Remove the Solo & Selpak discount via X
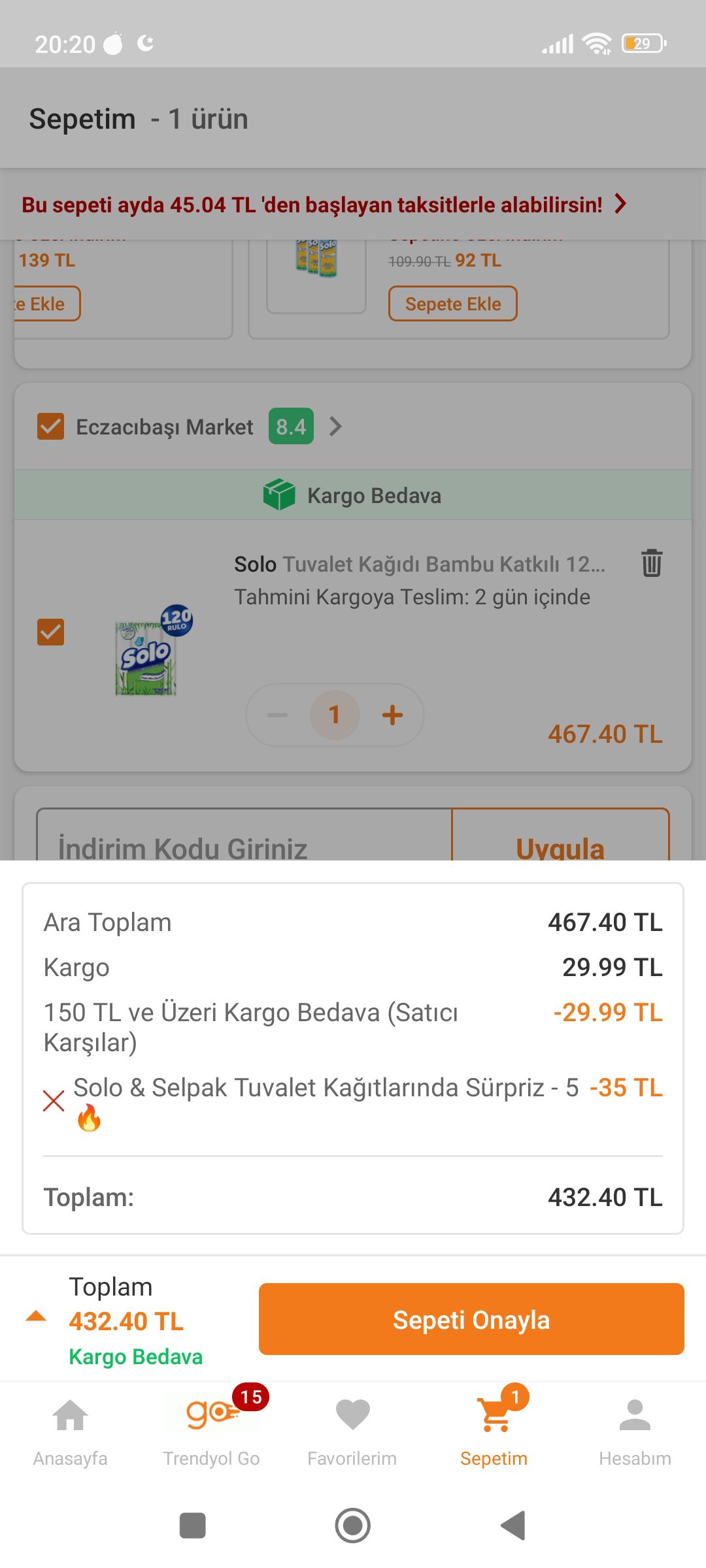 click(x=54, y=1102)
